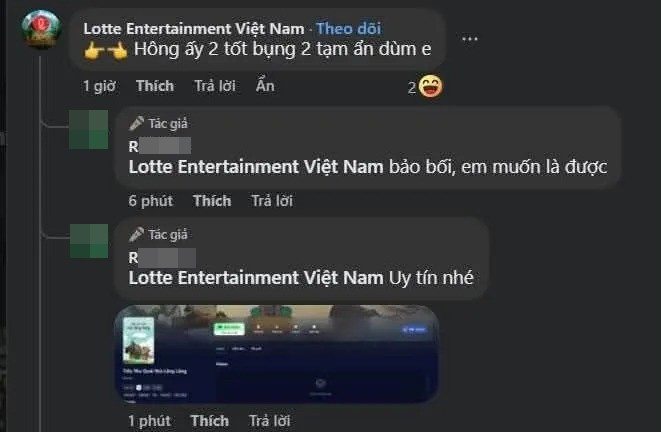This screenshot has width=661, height=432.
Task: Open Lotte Entertainment Việt Nam's profile from top comment
Action: (x=194, y=27)
